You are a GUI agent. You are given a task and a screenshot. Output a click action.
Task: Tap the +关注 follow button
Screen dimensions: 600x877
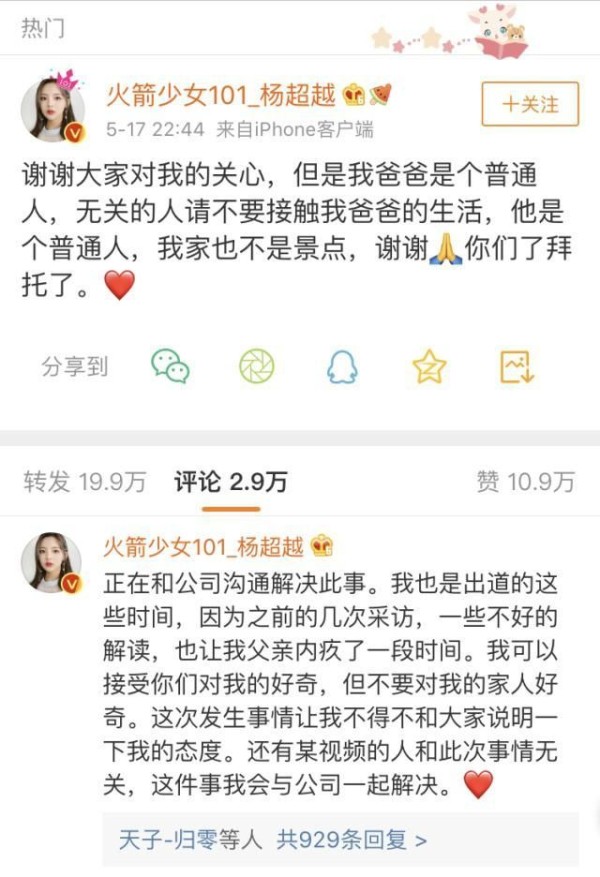pos(529,104)
